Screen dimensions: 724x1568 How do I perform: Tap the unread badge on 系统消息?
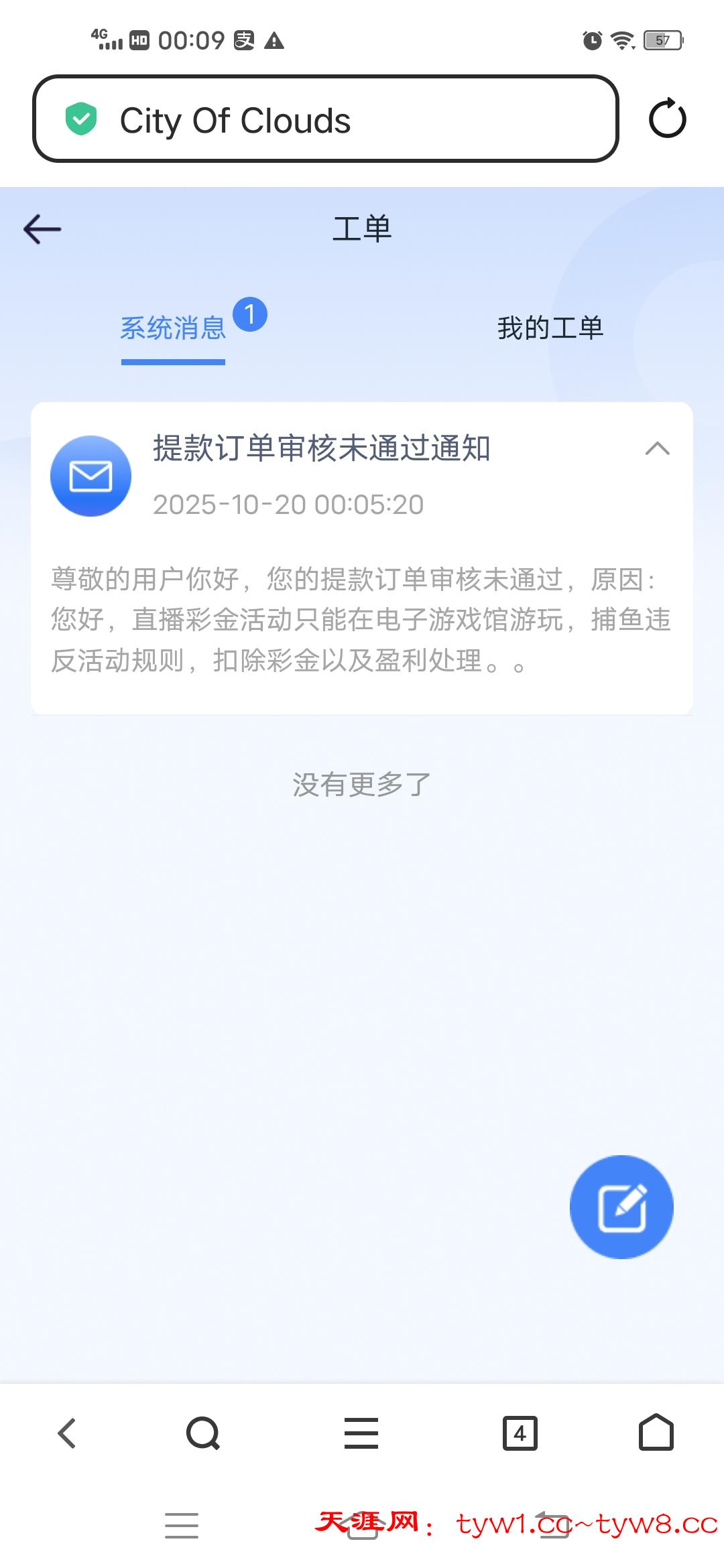[249, 315]
